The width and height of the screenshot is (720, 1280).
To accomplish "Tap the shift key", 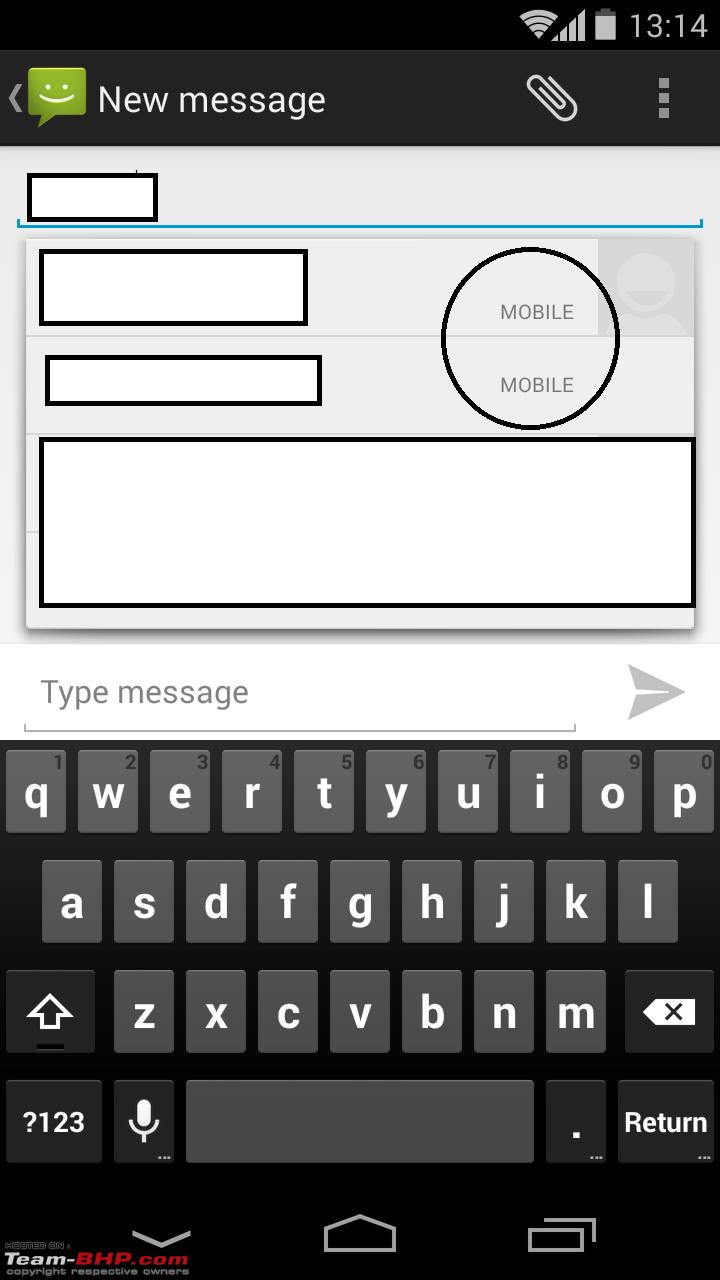I will coord(50,1014).
